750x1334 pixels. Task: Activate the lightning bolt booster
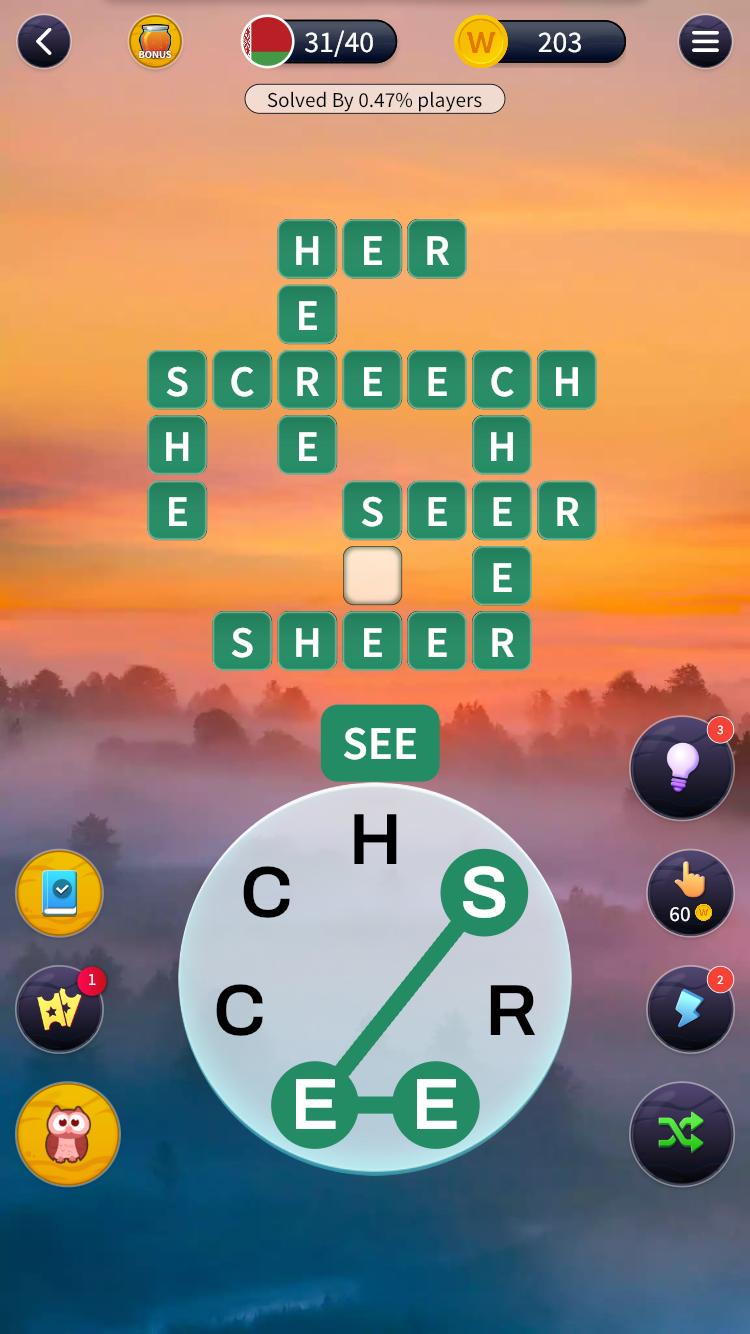690,1009
